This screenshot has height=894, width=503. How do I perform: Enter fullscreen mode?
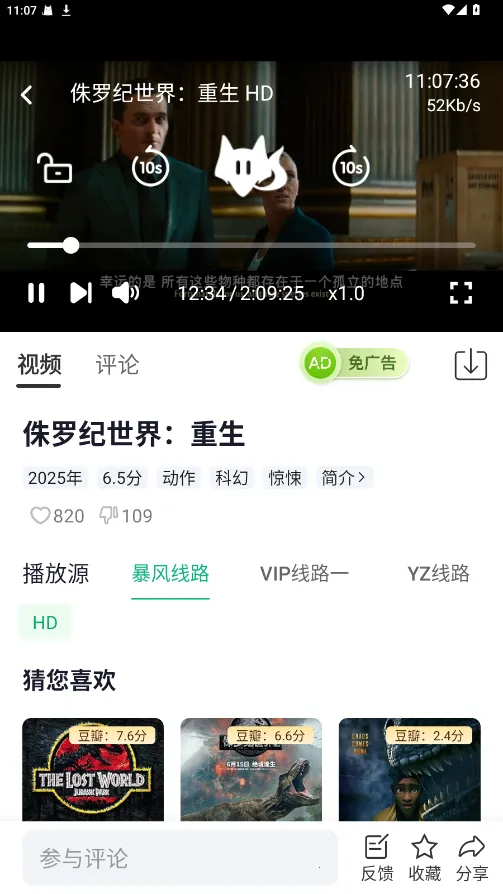(461, 293)
